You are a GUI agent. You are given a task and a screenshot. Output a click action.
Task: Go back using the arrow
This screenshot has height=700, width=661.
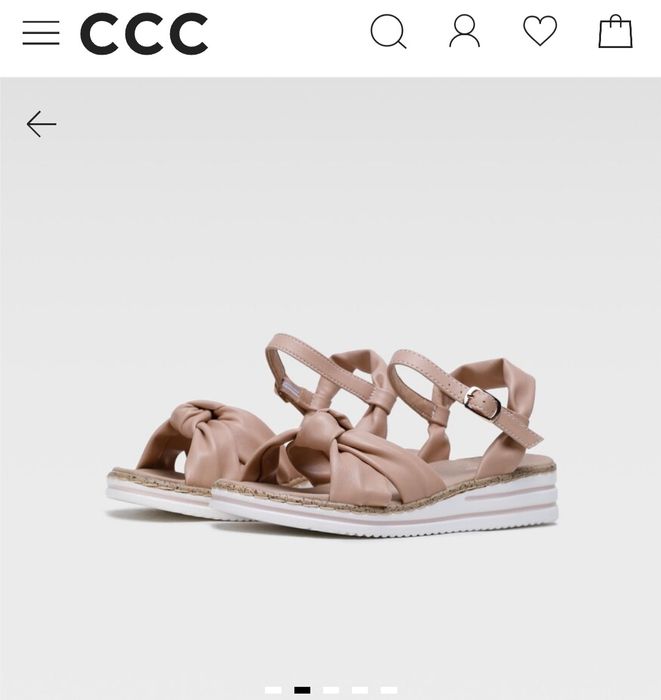click(41, 124)
